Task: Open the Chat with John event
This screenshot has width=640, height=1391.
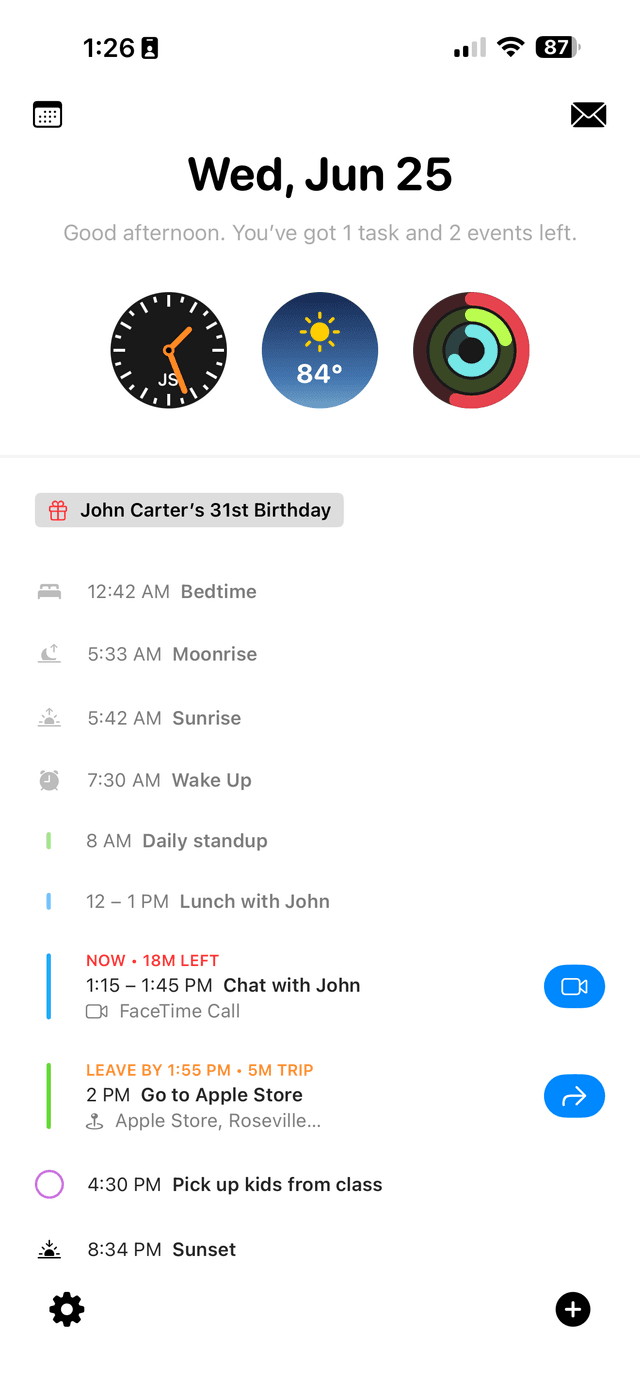Action: tap(291, 985)
